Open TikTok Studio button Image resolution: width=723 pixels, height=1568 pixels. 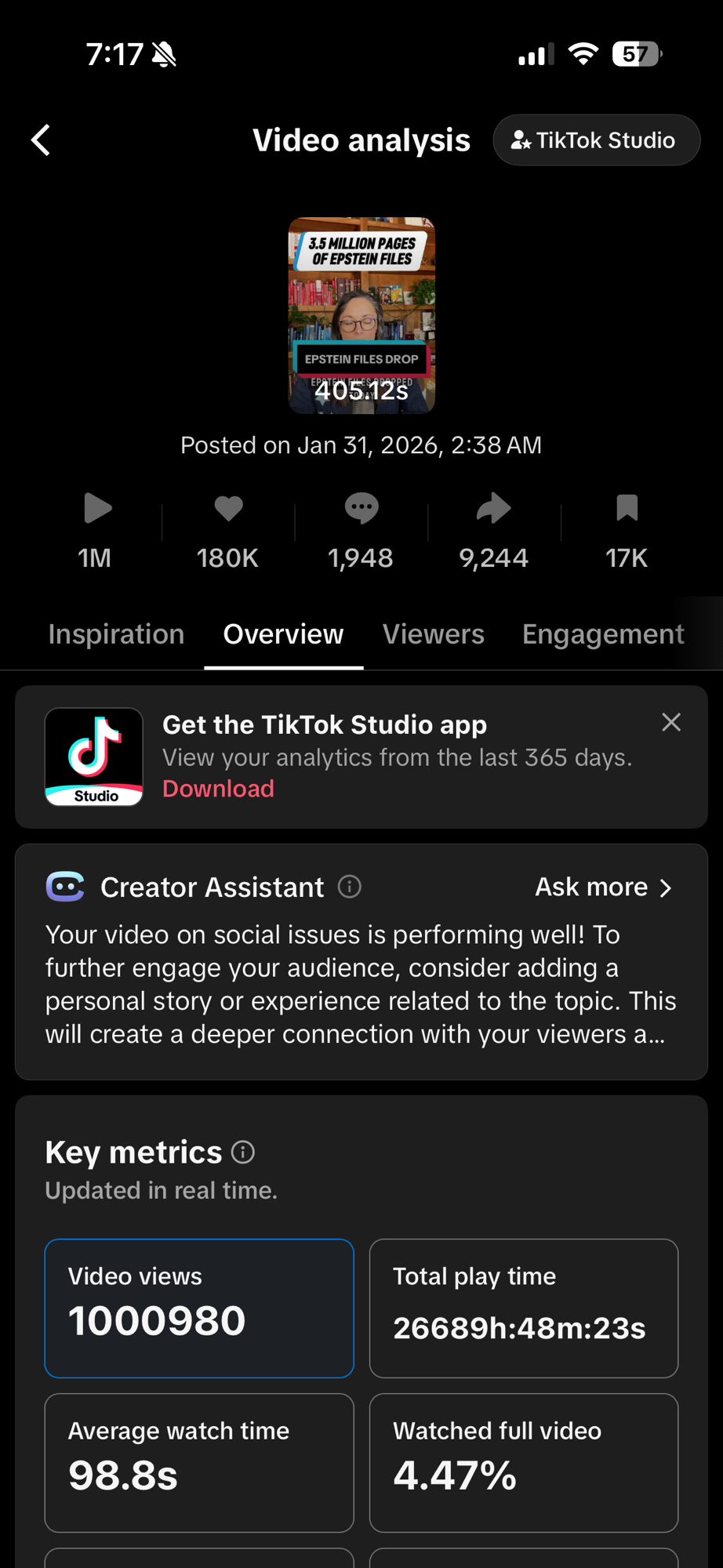click(596, 140)
